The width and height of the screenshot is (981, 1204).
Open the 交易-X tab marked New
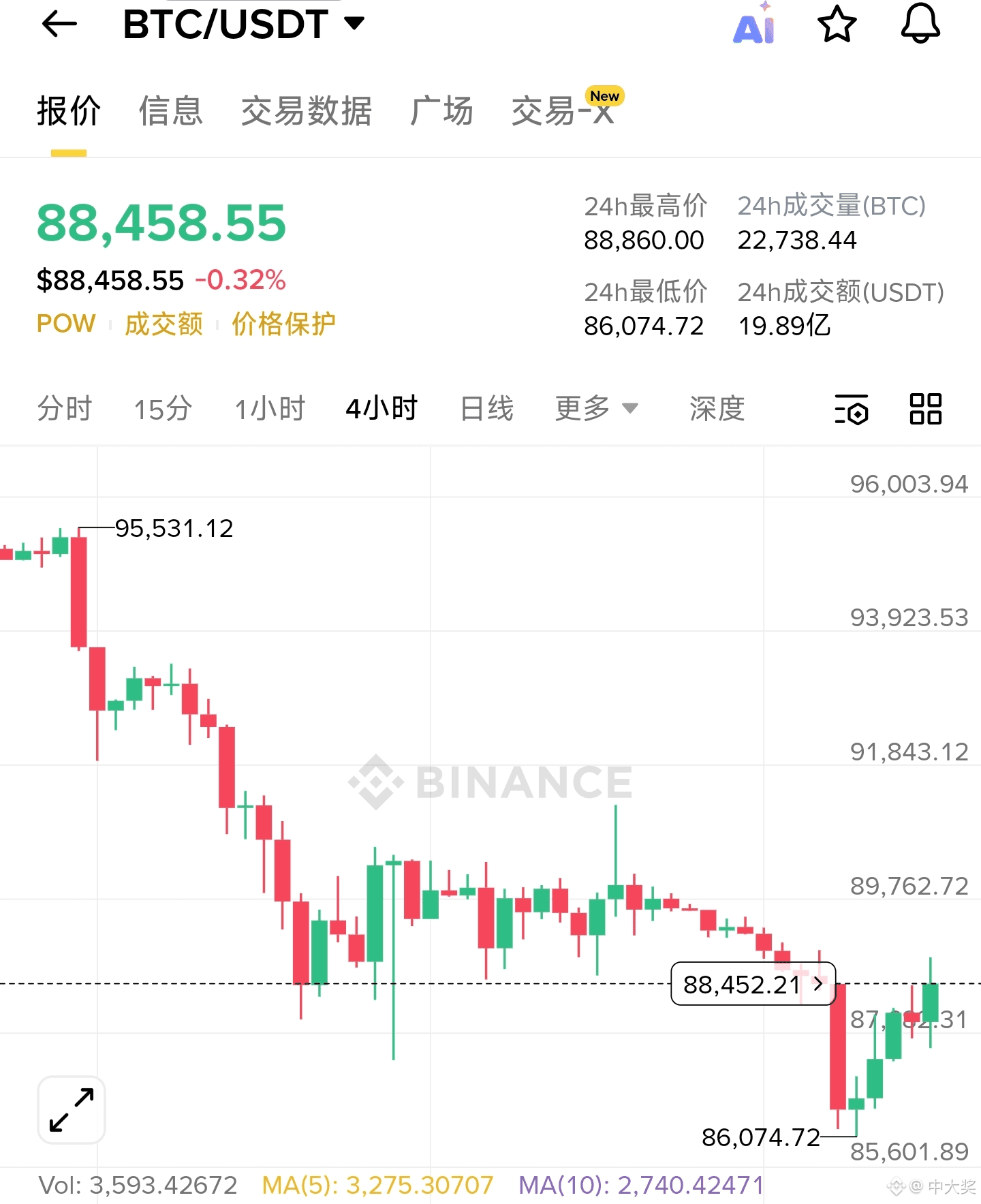click(x=564, y=111)
